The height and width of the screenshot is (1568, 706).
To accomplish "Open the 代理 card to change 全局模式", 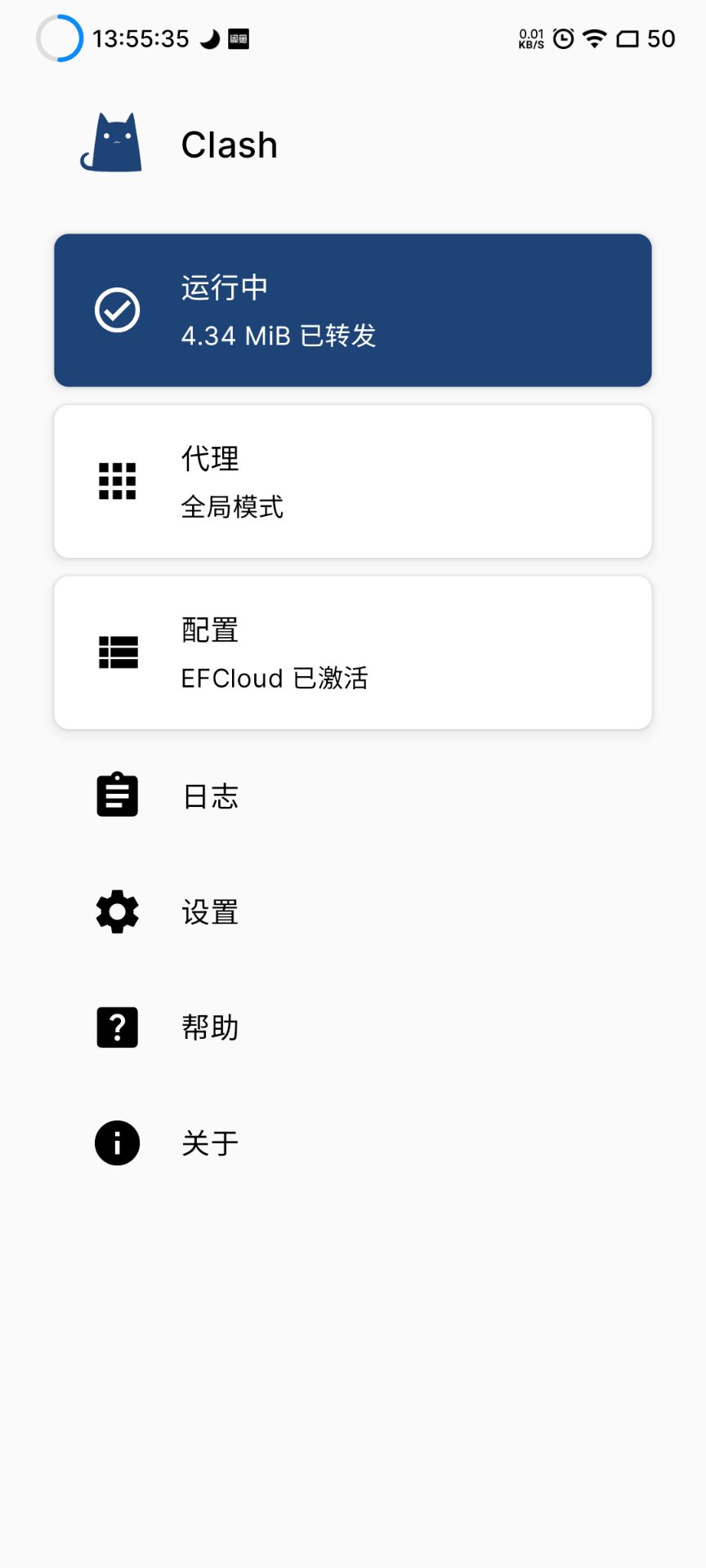I will click(351, 482).
